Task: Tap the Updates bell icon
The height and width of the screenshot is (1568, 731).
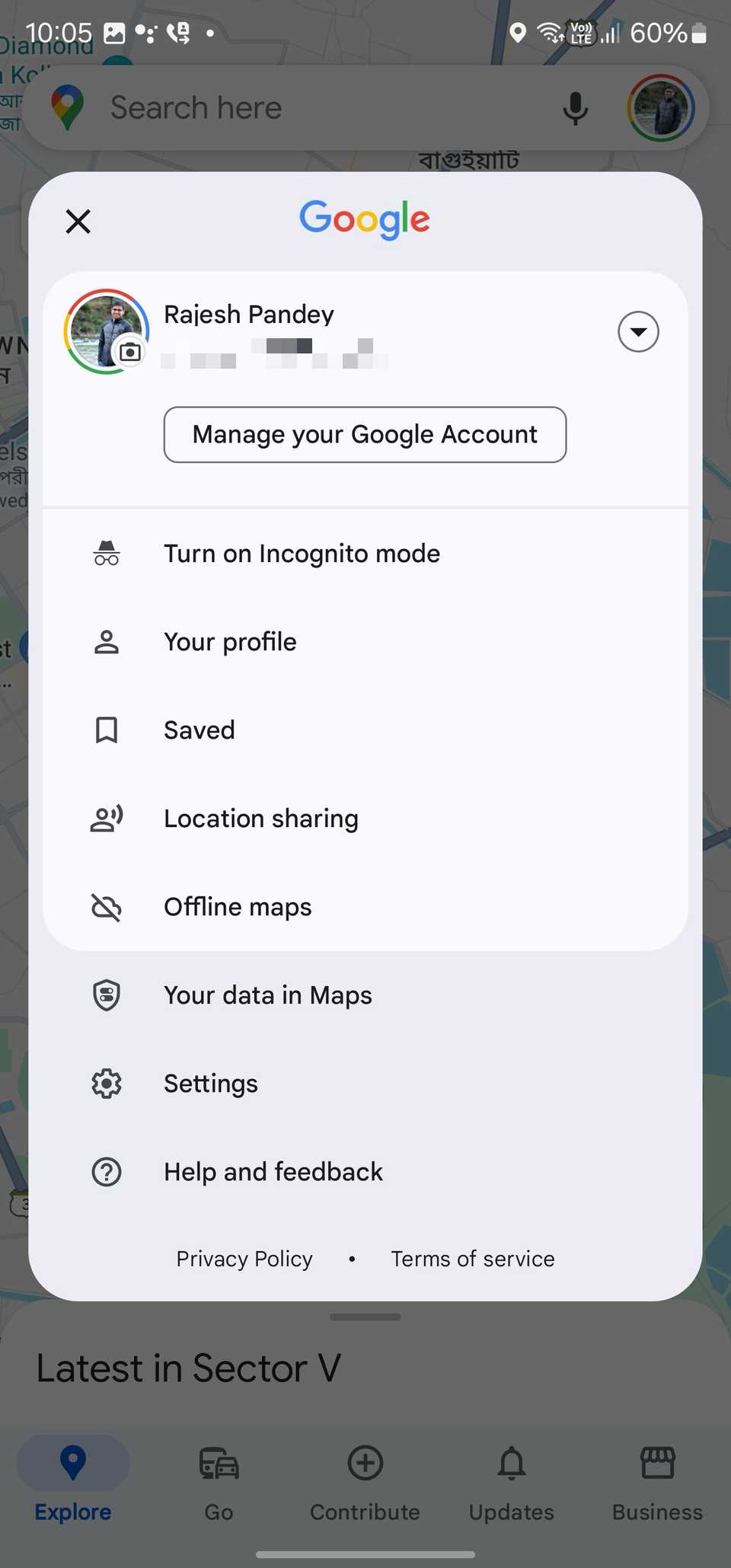Action: pos(511,1463)
